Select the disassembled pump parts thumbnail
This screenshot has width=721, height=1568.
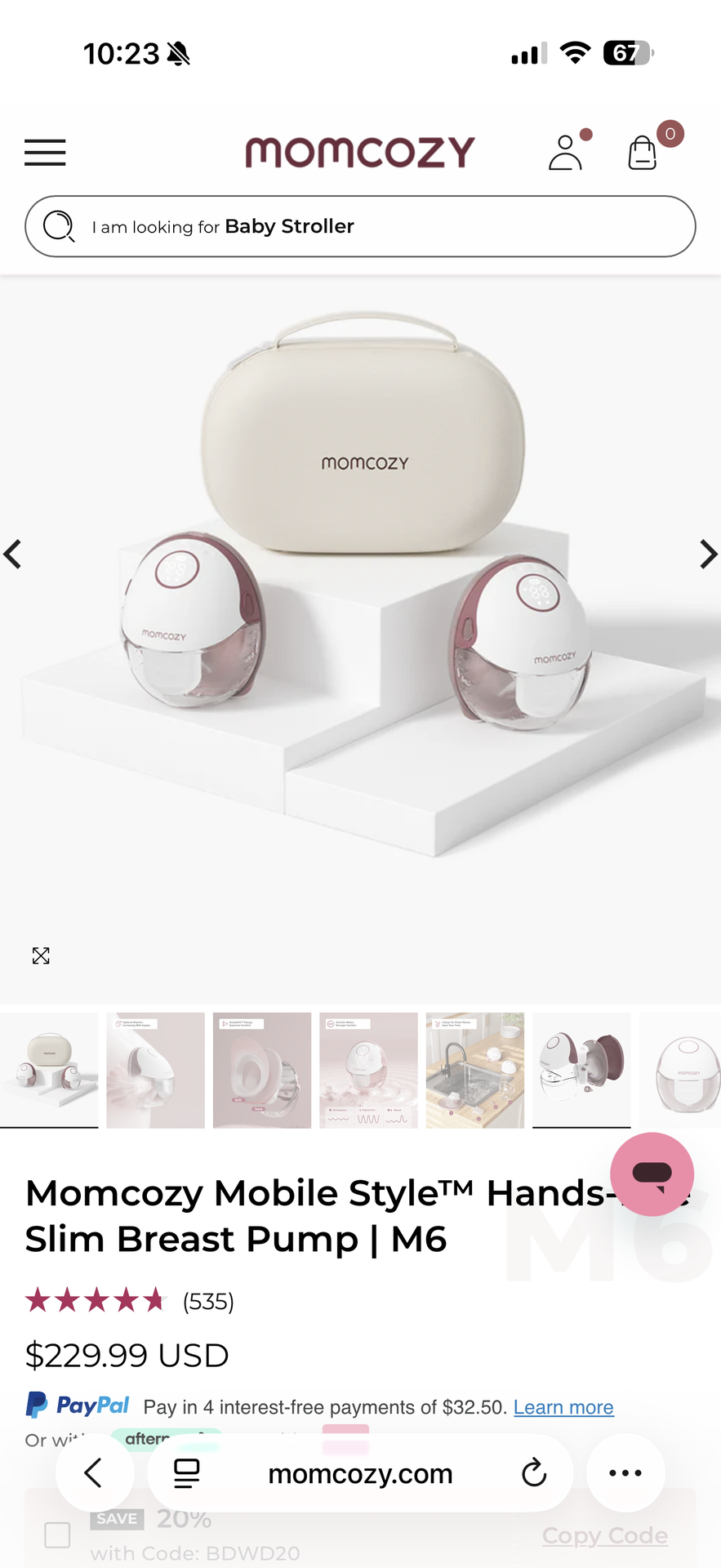click(x=581, y=1070)
